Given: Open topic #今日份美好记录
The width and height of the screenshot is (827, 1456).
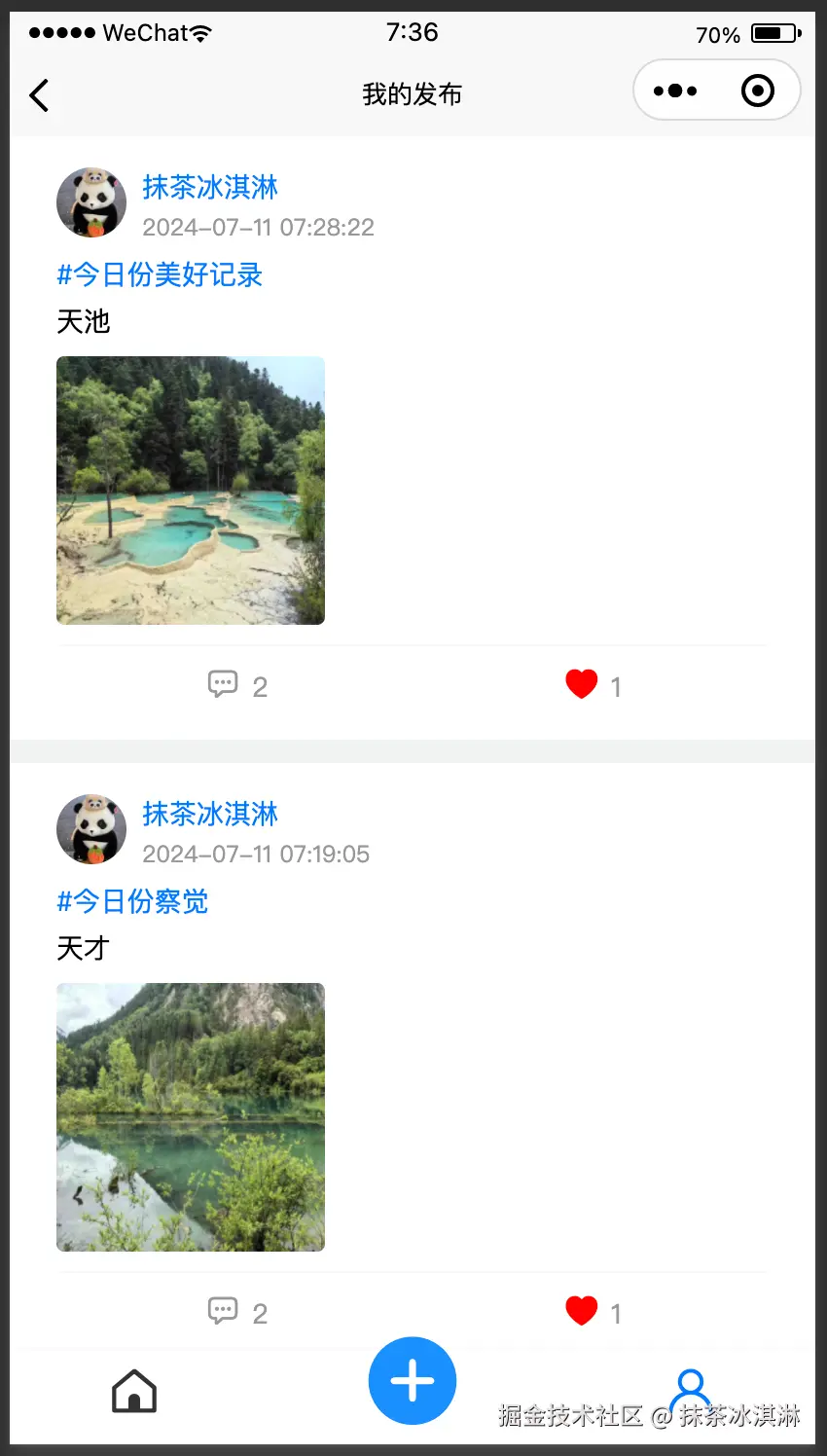Looking at the screenshot, I should [159, 275].
